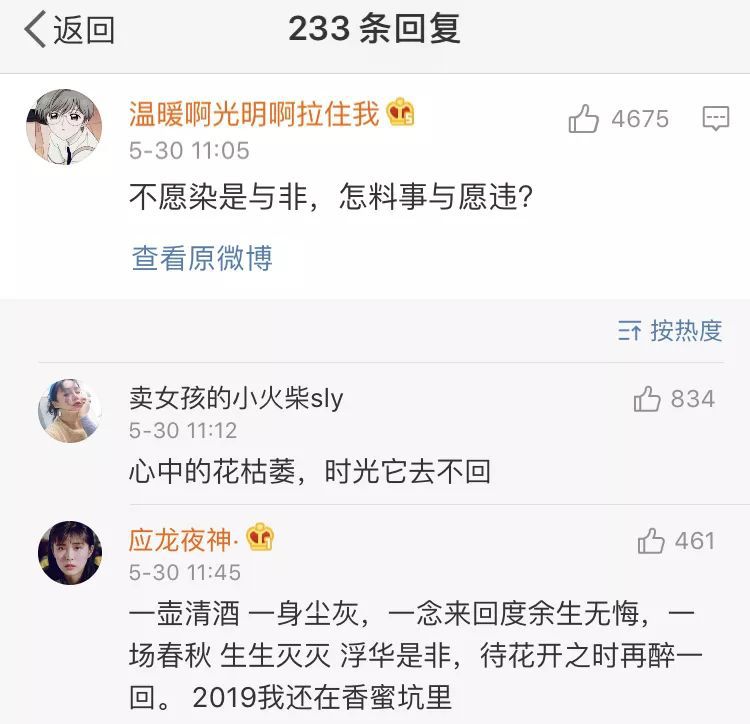
Task: Like the comment by 温暖啊光明啊拉住我
Action: click(585, 119)
